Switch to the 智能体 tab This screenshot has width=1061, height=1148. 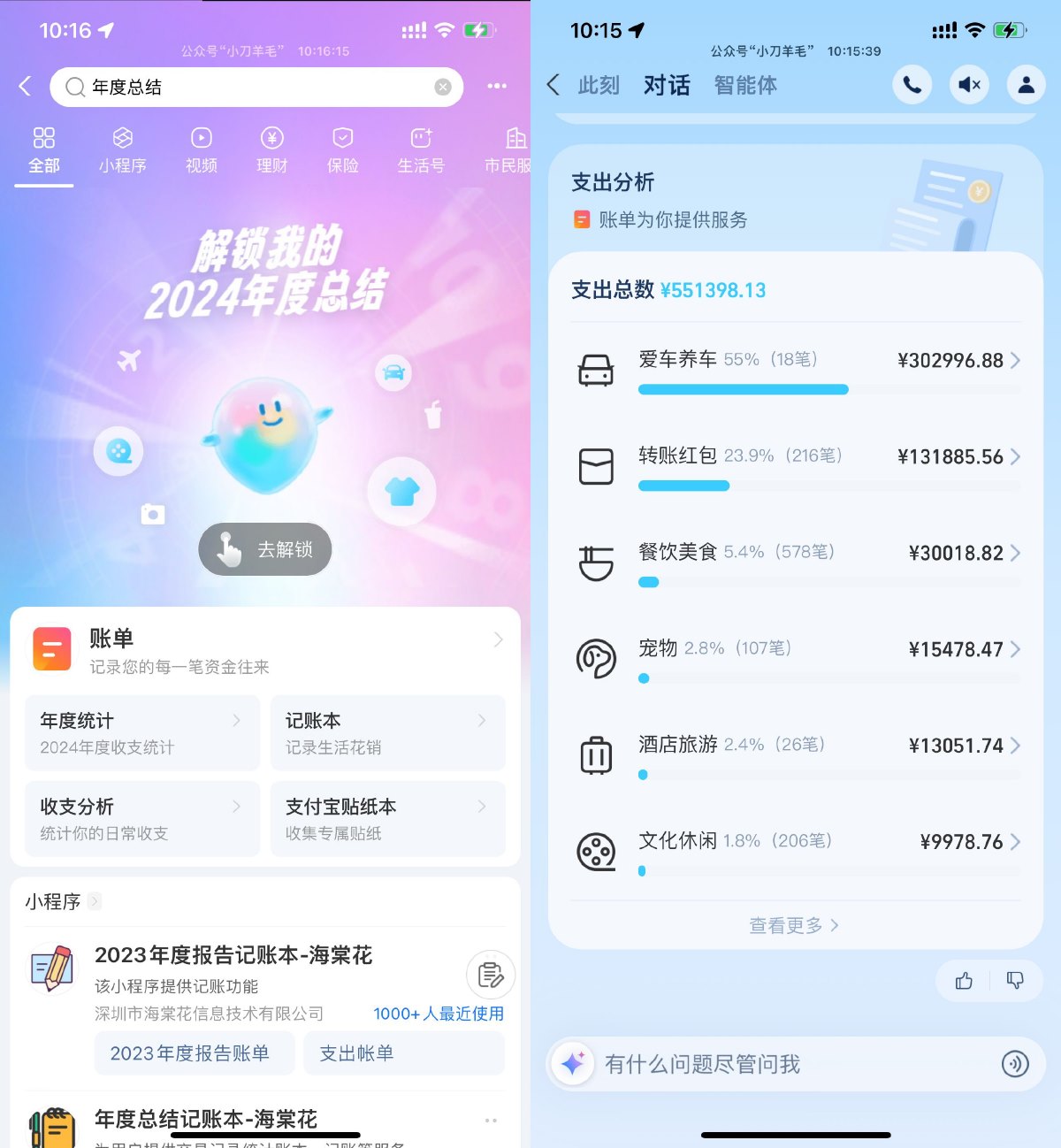click(745, 86)
